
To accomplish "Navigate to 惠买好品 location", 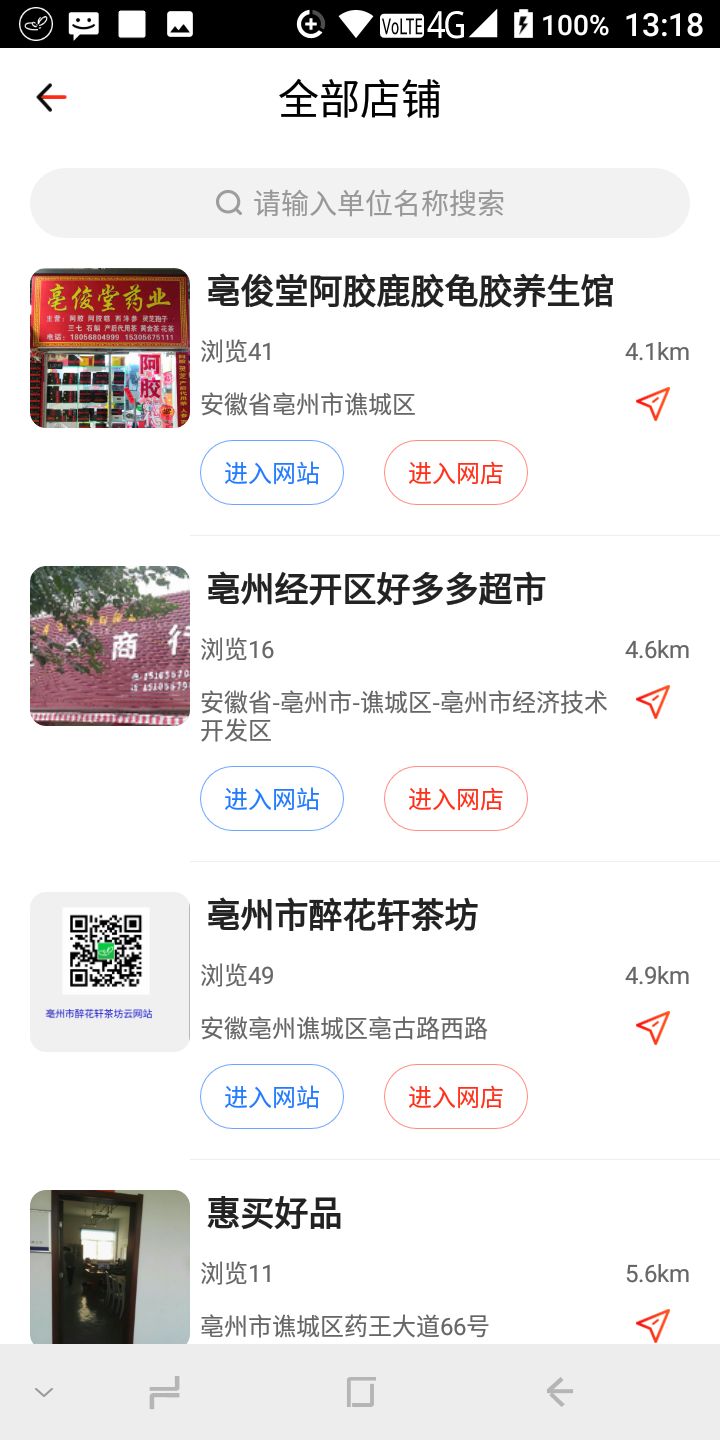I will (x=652, y=1326).
